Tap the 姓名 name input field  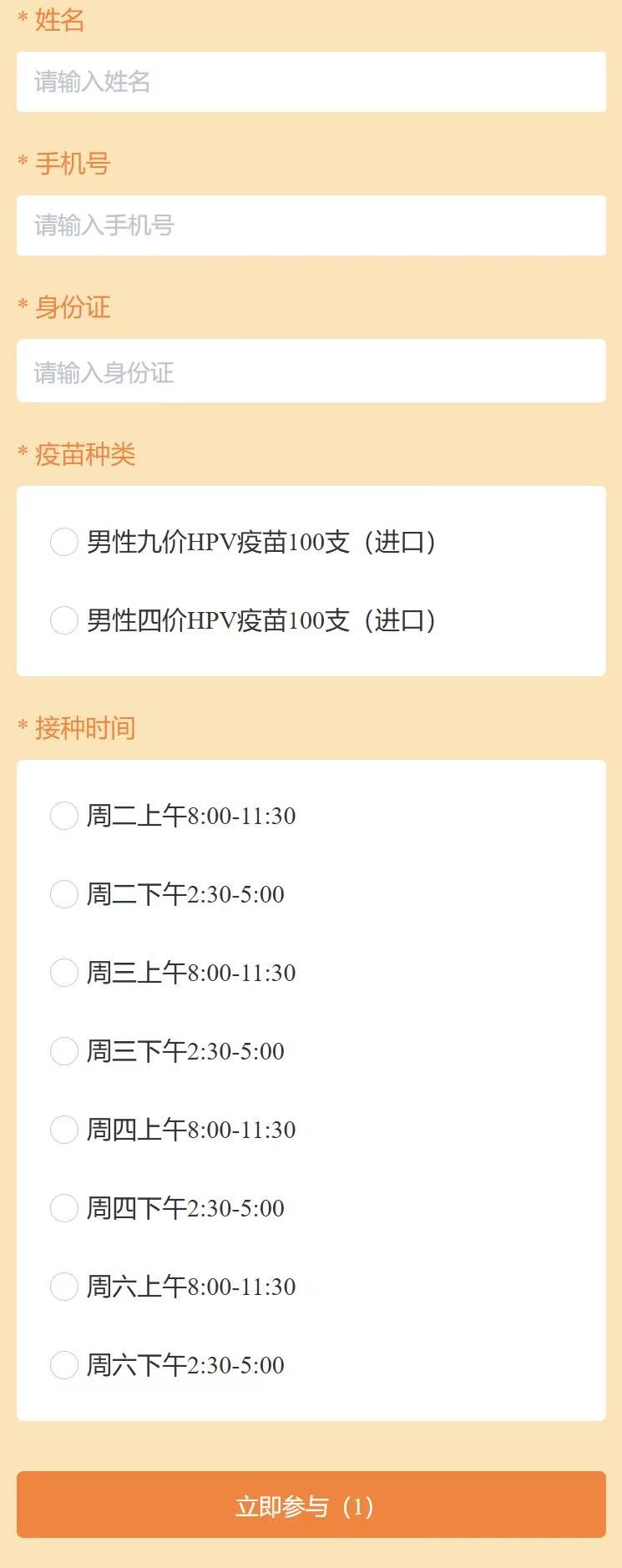[x=311, y=82]
